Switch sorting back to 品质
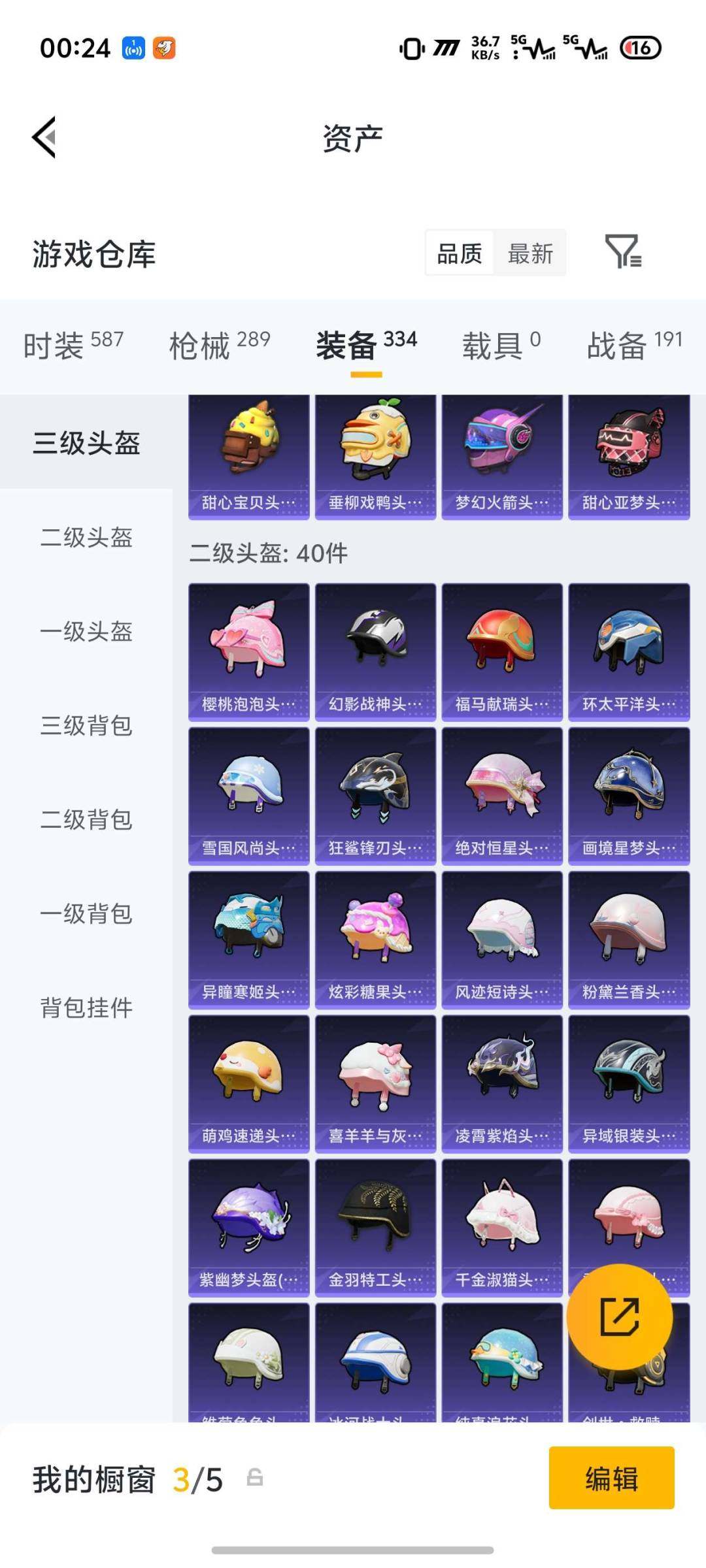This screenshot has width=706, height=1568. (x=460, y=253)
